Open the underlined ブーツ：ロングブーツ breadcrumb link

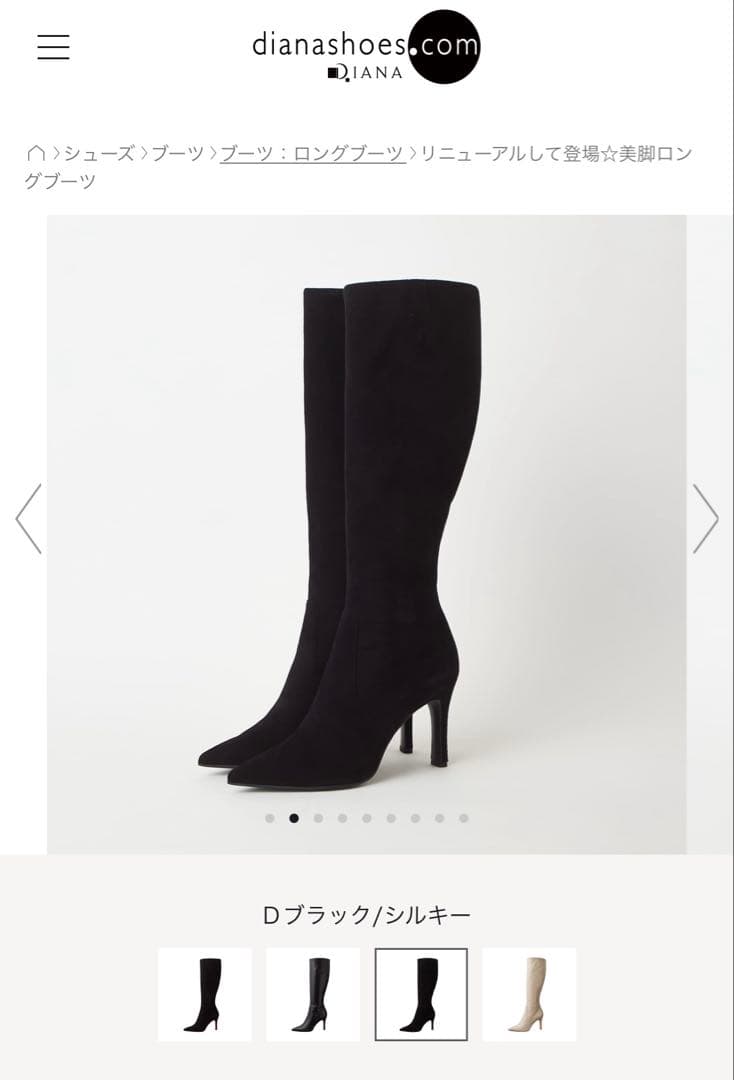click(x=310, y=152)
